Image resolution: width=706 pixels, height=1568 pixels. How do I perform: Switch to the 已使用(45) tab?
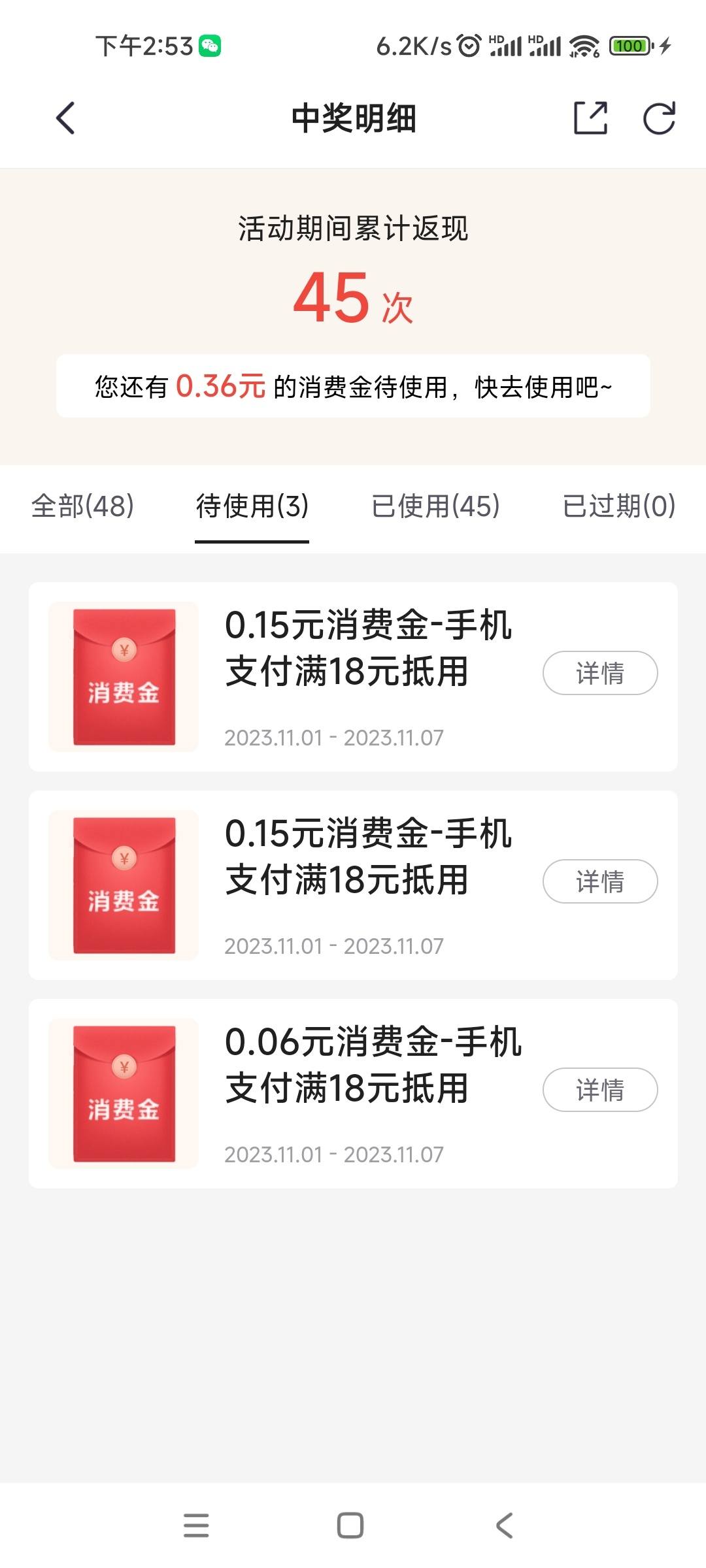pos(435,506)
